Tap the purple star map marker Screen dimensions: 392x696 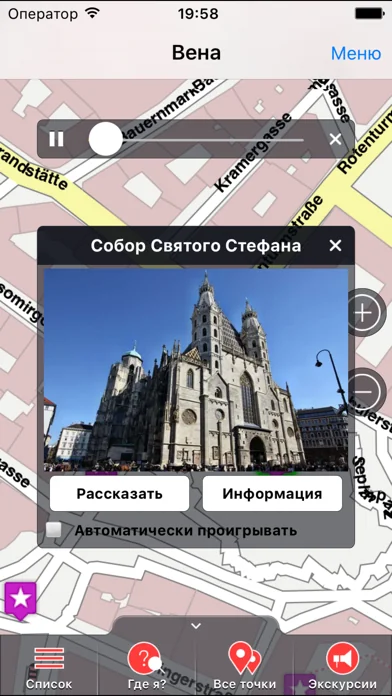click(20, 601)
